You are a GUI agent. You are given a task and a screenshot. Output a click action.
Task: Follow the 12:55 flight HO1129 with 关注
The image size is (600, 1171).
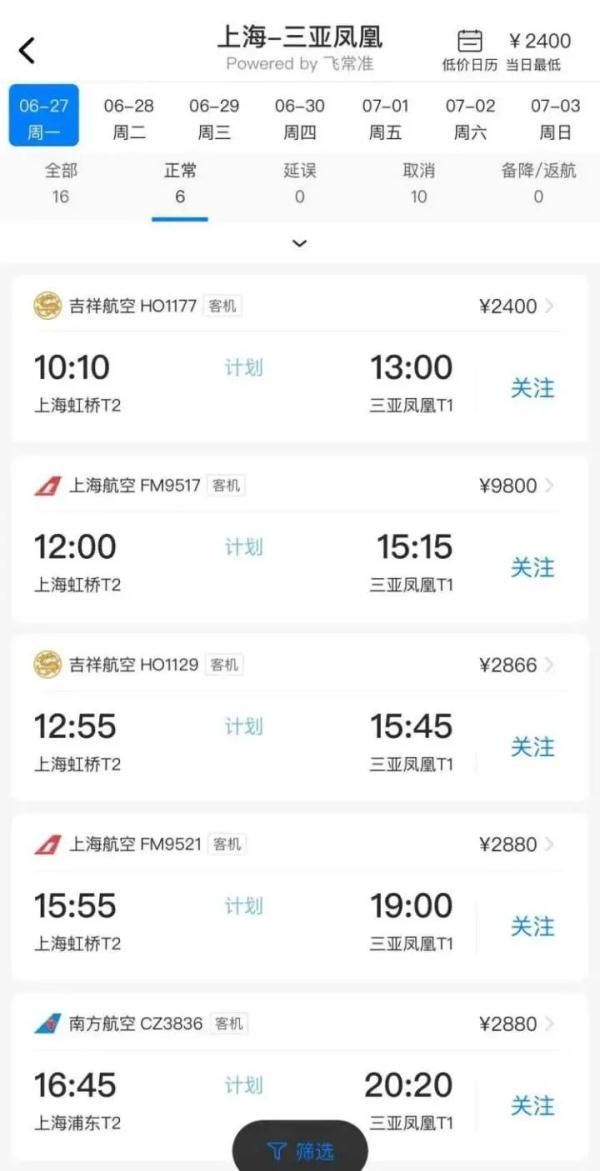(x=533, y=747)
